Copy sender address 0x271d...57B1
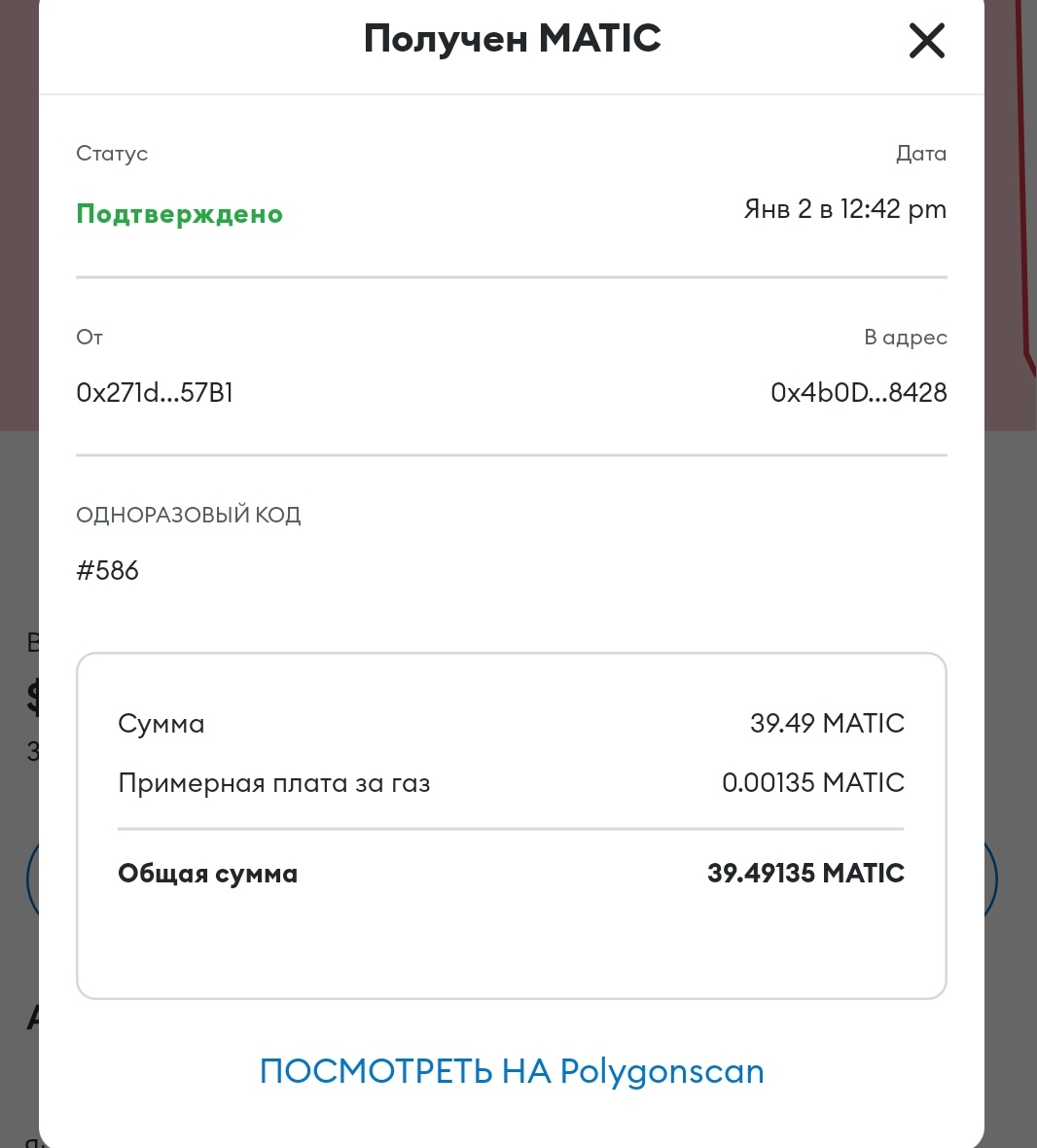Screen dimensions: 1037x1148 tap(155, 393)
